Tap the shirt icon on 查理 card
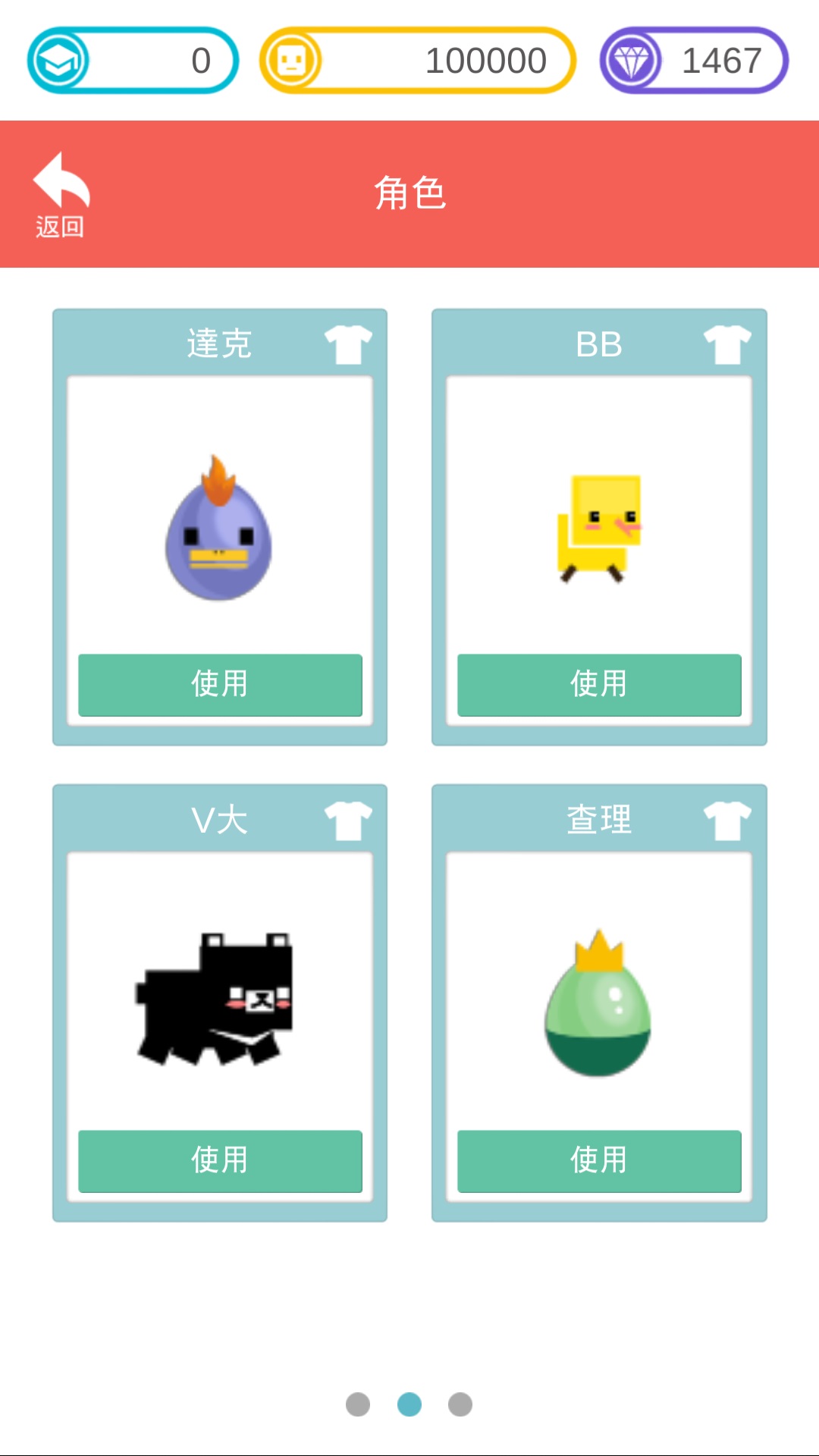 point(727,821)
